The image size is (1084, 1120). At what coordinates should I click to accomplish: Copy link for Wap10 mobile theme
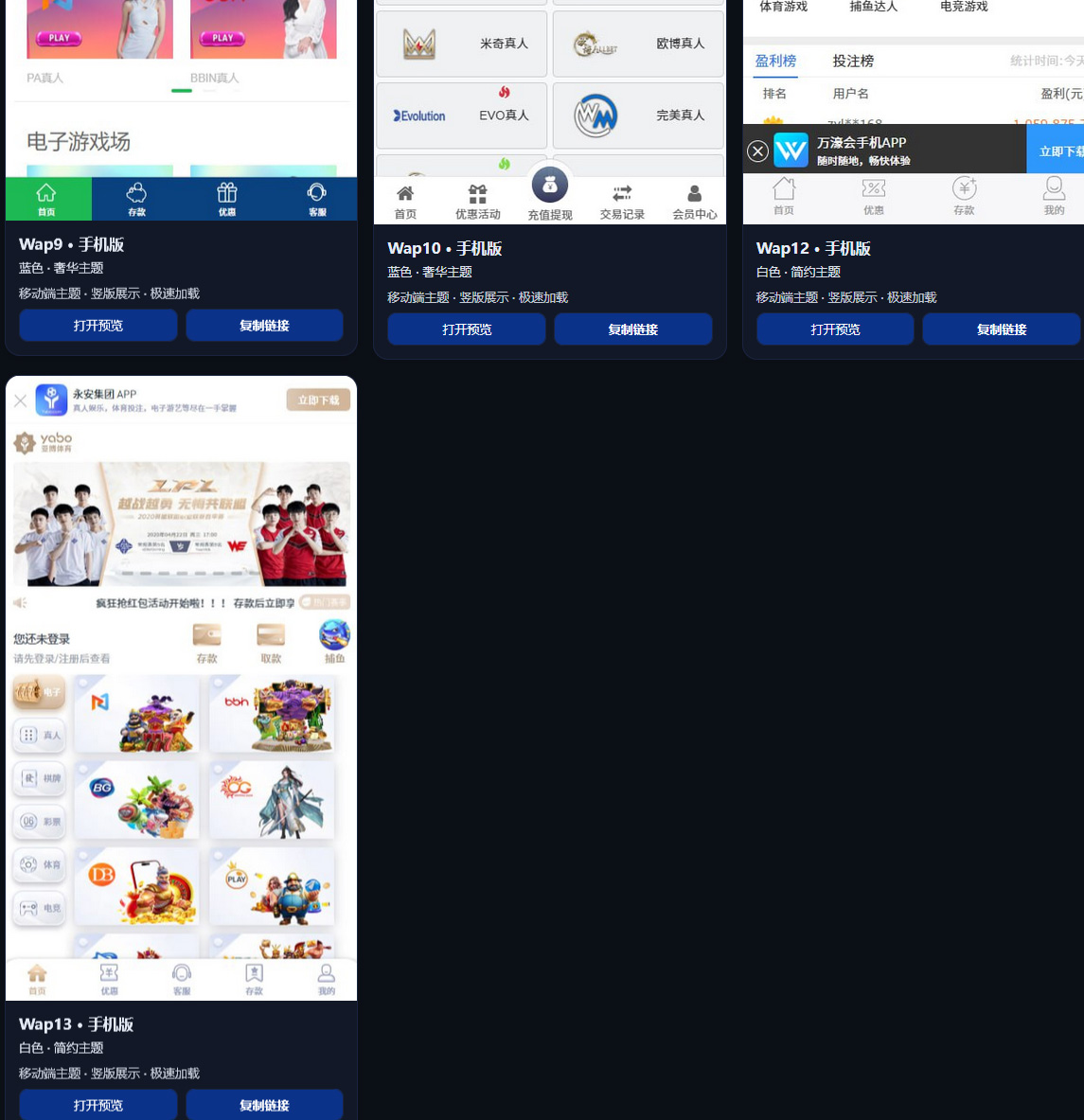[632, 329]
